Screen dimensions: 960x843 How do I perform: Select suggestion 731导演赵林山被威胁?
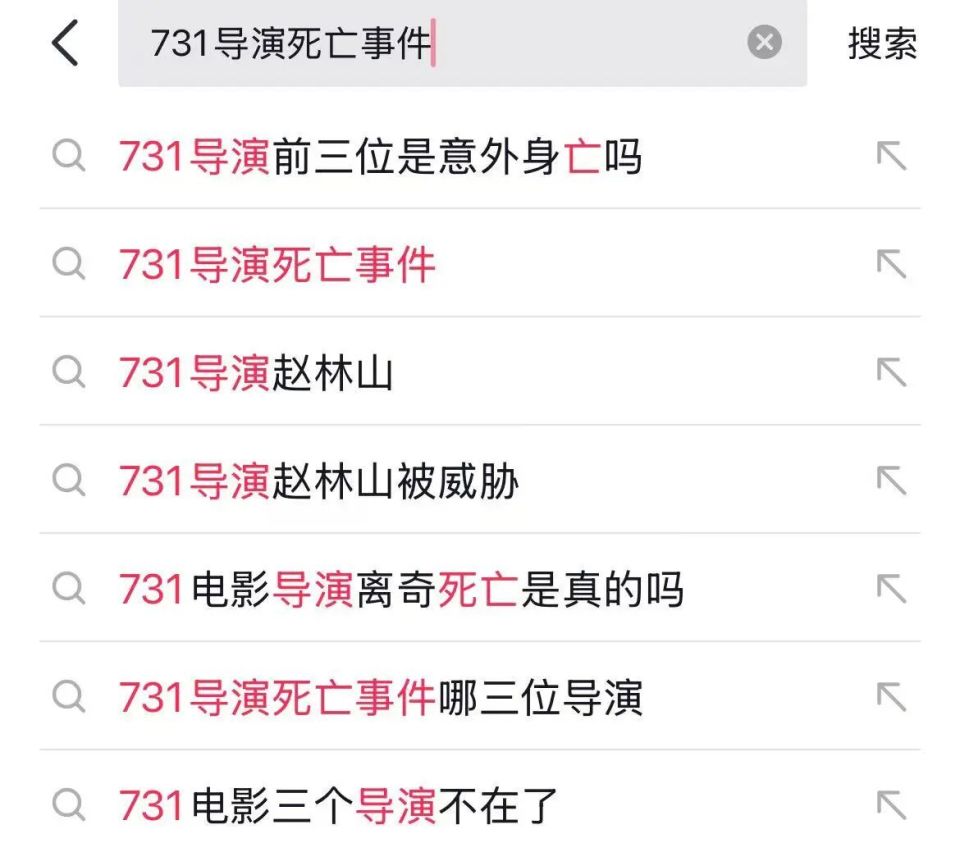point(319,481)
